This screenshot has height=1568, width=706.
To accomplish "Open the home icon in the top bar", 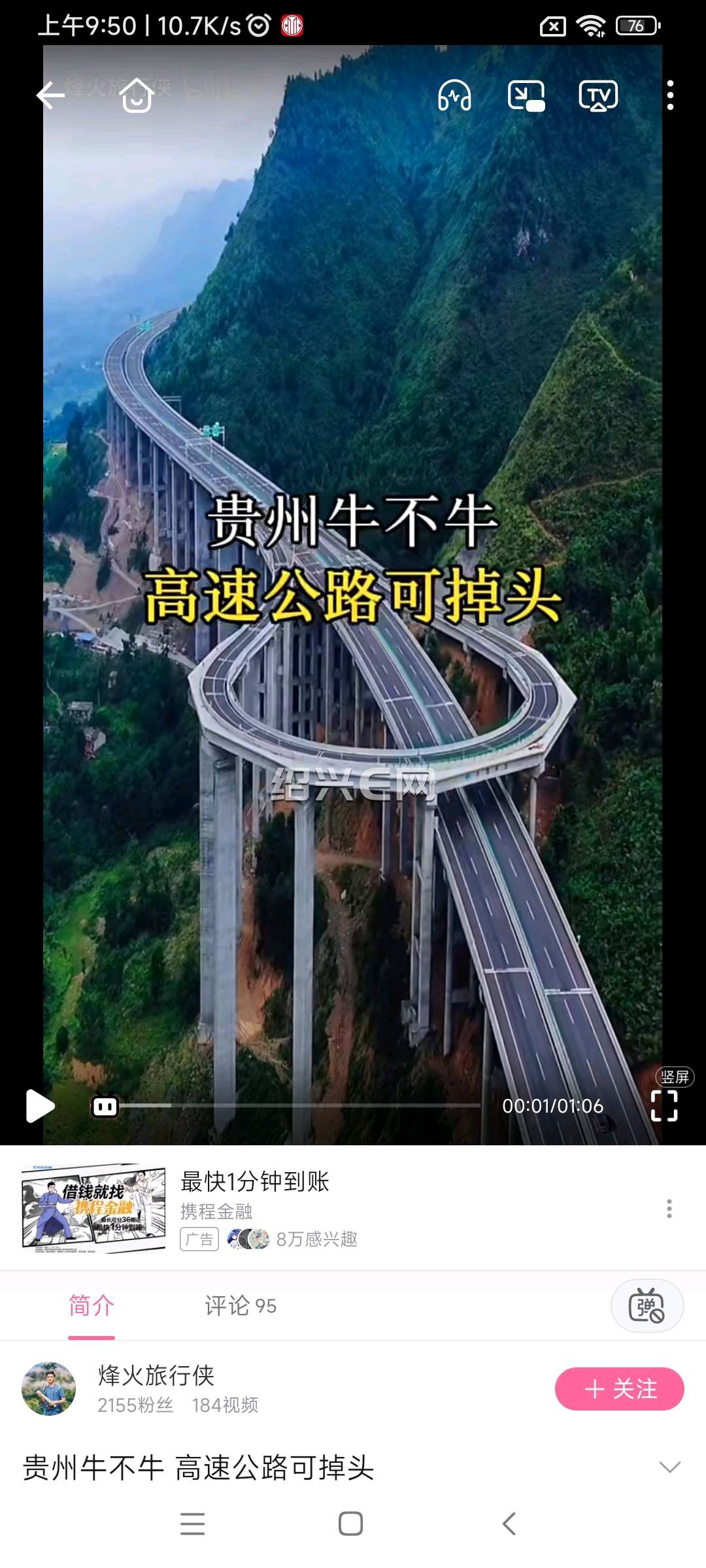I will 137,96.
